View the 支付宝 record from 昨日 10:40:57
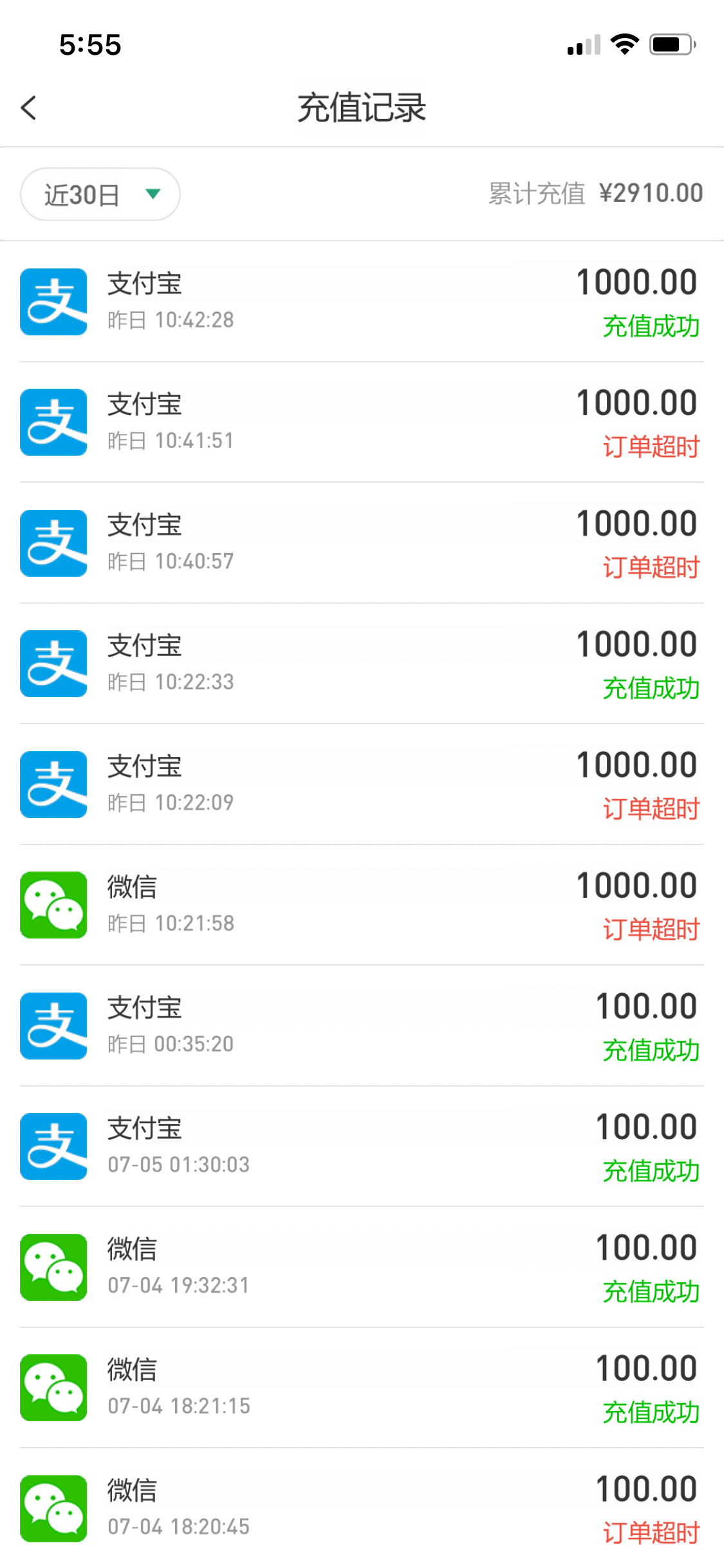This screenshot has height=1568, width=724. (362, 543)
